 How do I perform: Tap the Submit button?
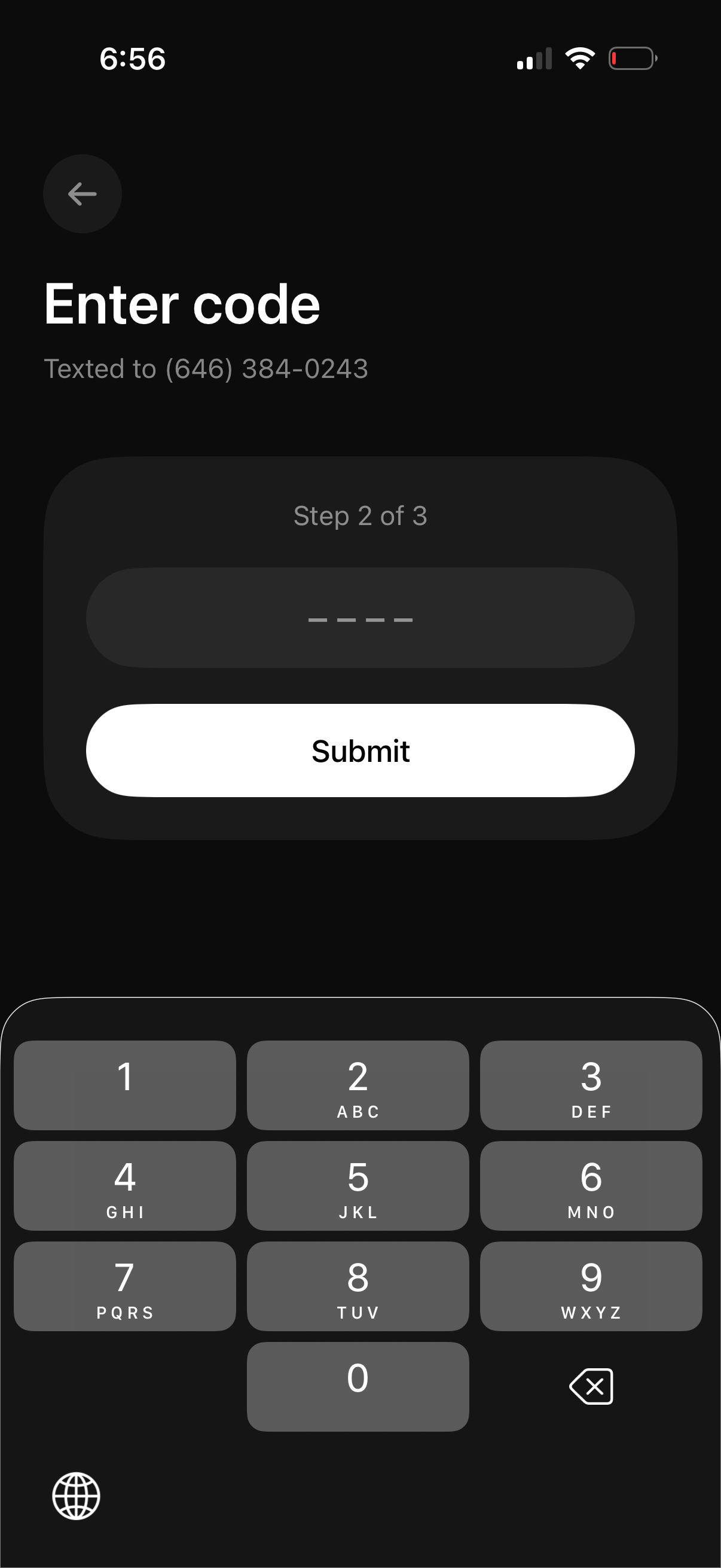click(x=360, y=751)
